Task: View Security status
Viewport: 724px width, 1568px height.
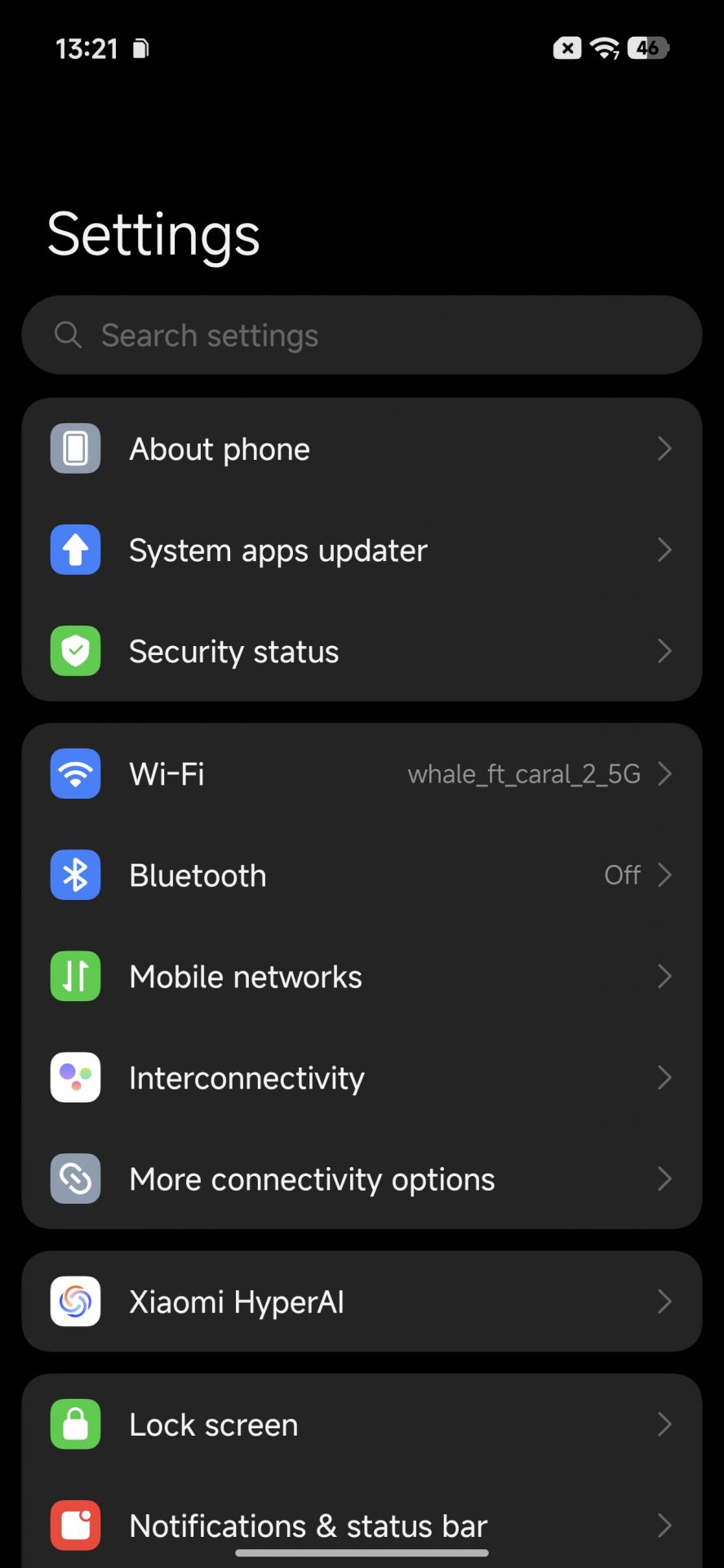Action: (362, 651)
